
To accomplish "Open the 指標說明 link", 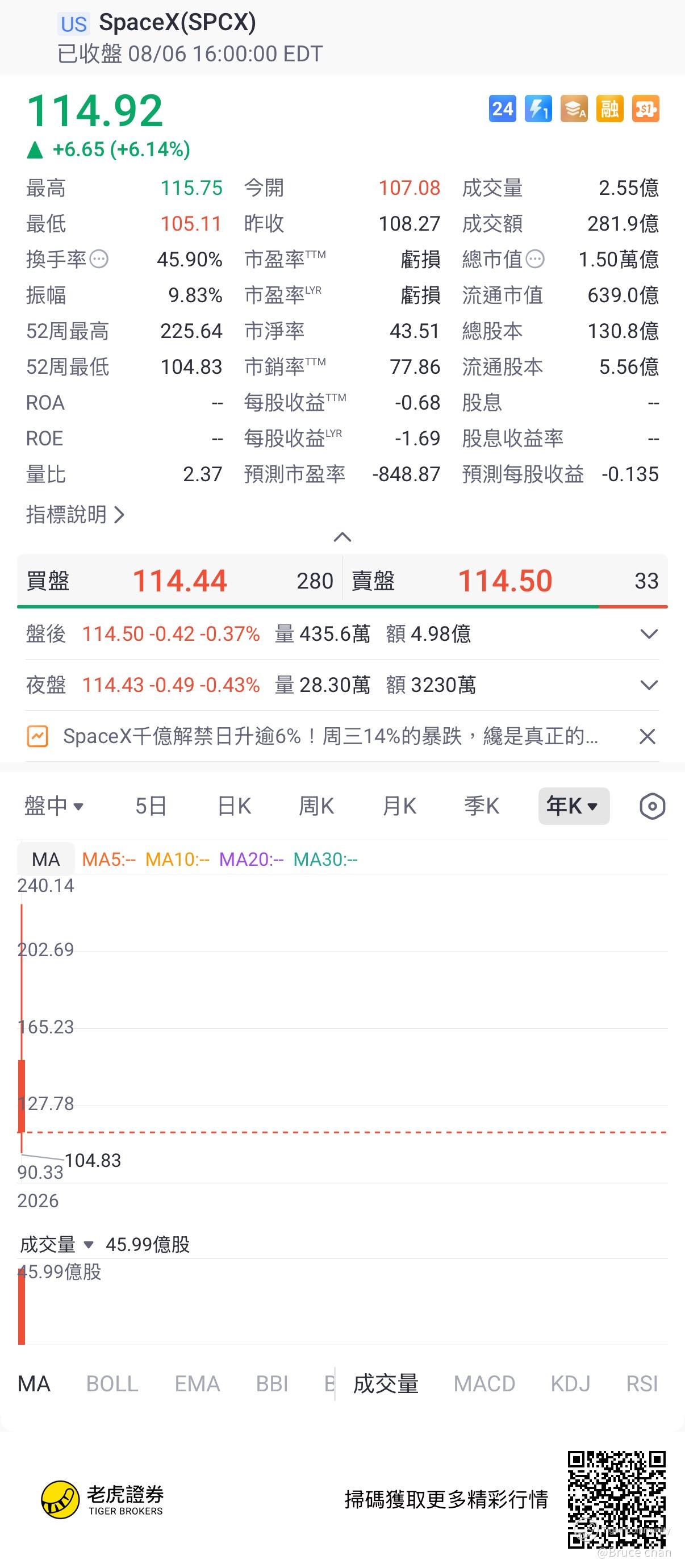I will coord(76,515).
